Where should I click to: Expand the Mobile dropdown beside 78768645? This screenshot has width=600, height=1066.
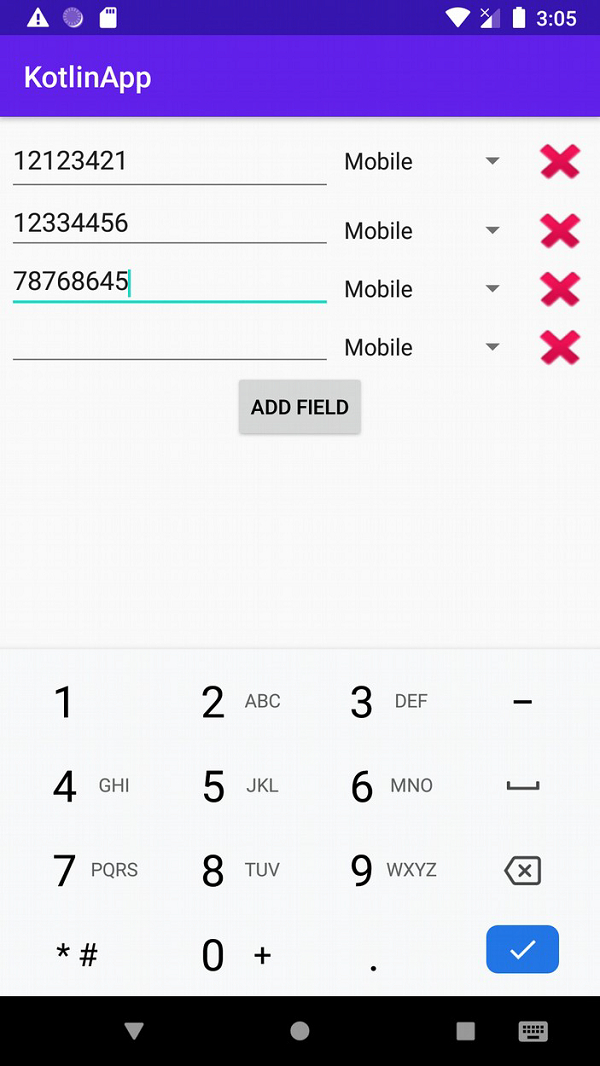coord(422,289)
